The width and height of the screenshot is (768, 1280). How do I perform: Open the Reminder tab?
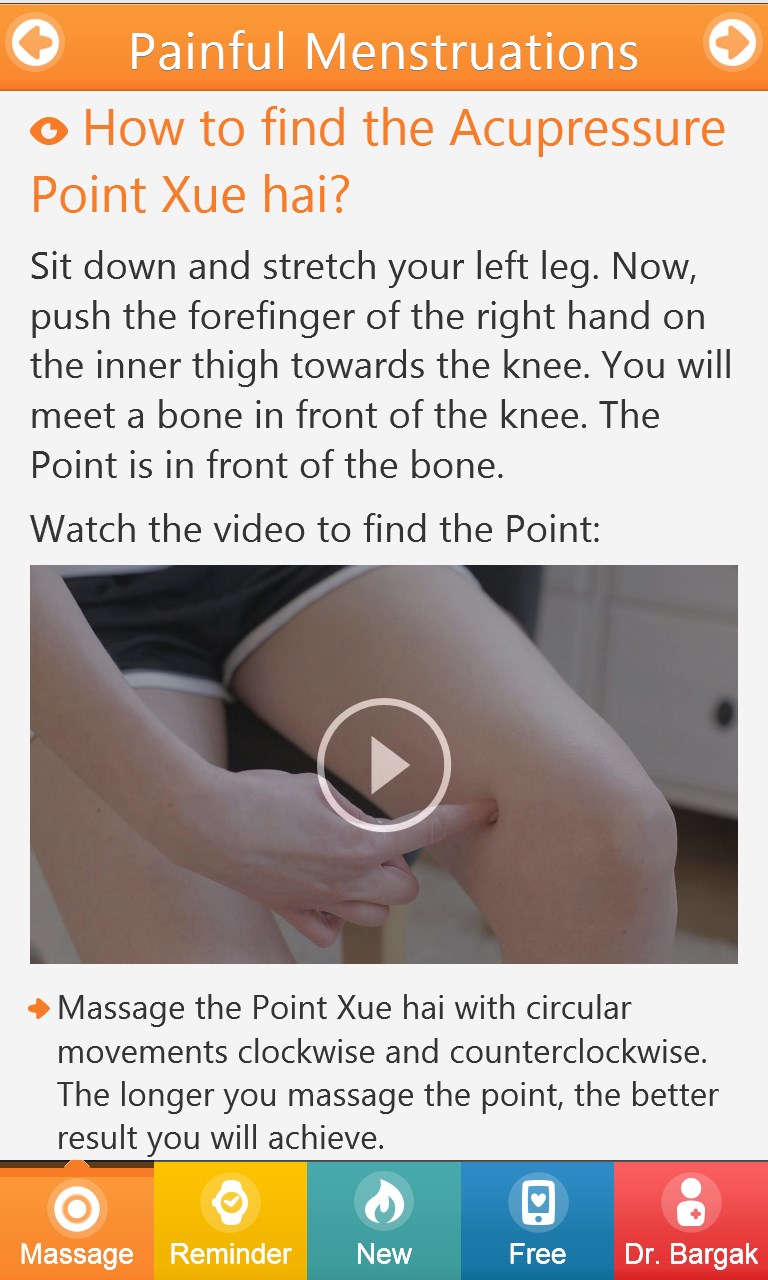point(230,1221)
